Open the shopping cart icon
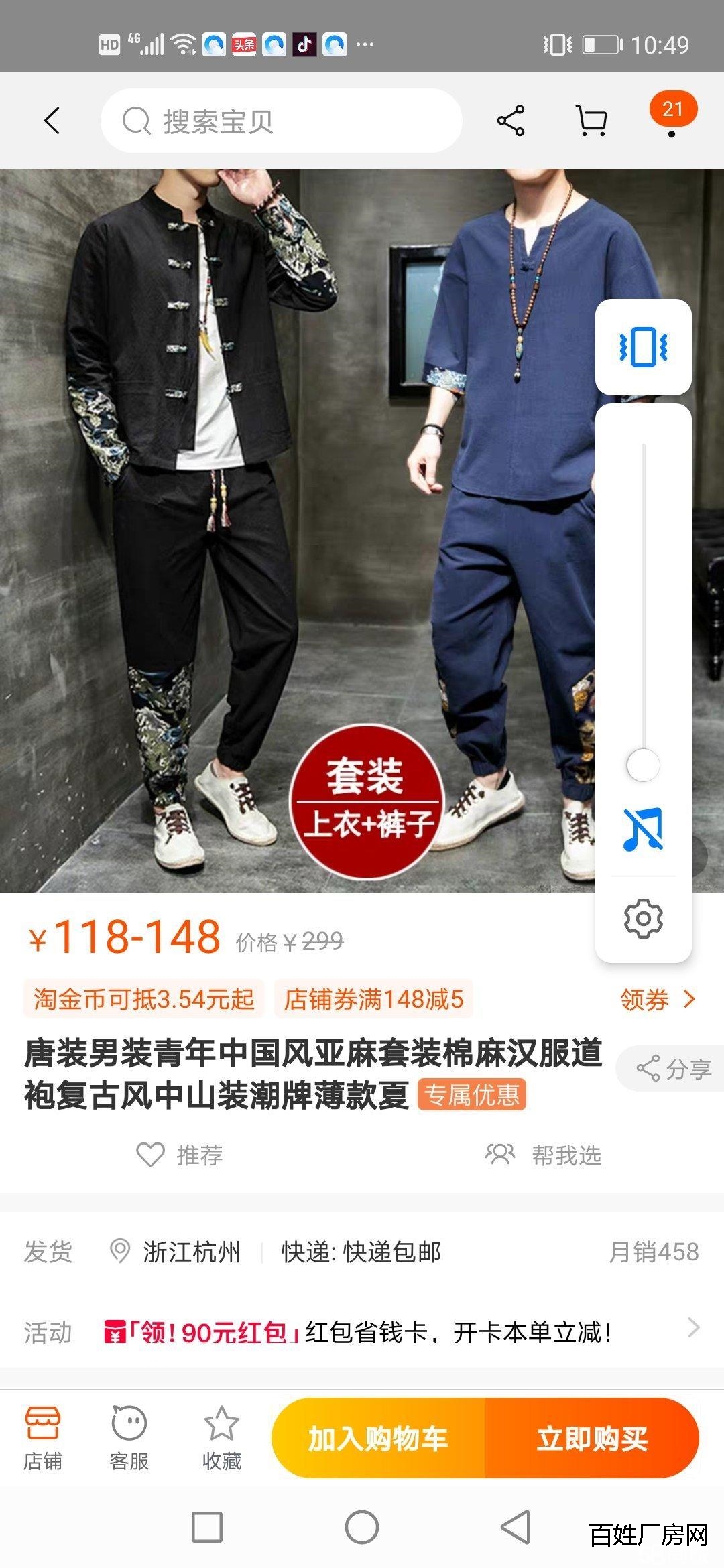The image size is (724, 1568). 592,121
